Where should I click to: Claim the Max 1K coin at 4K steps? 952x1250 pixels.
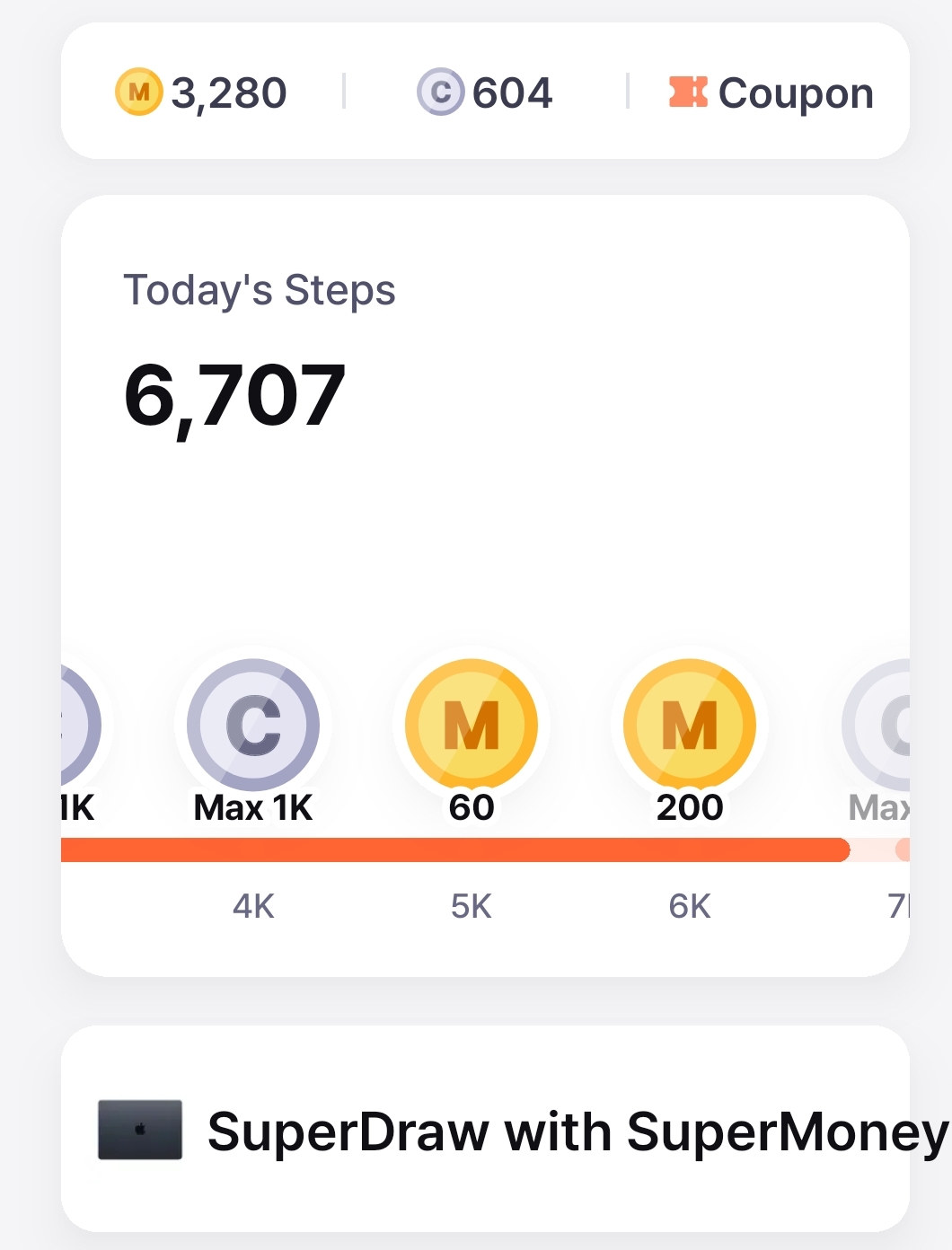coord(253,726)
